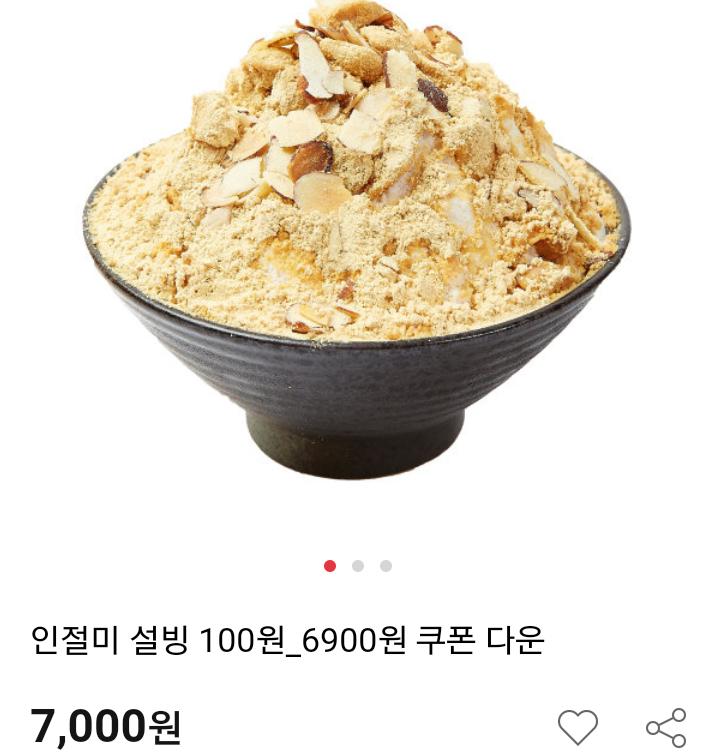Viewport: 718px width, 755px height.
Task: Jump to the second image indicator dot
Action: (x=358, y=566)
